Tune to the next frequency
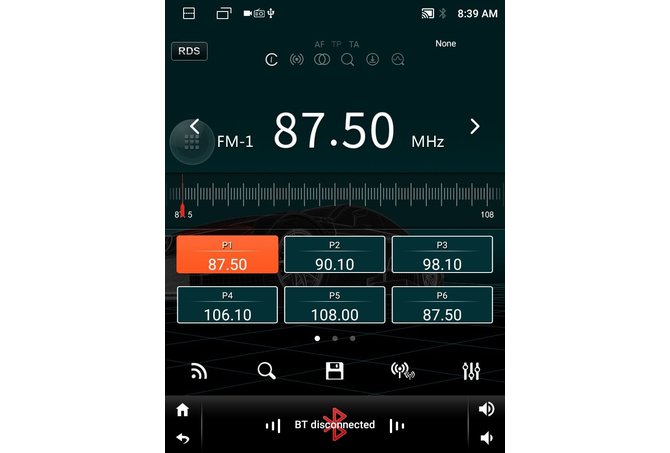The width and height of the screenshot is (670, 453). click(475, 126)
